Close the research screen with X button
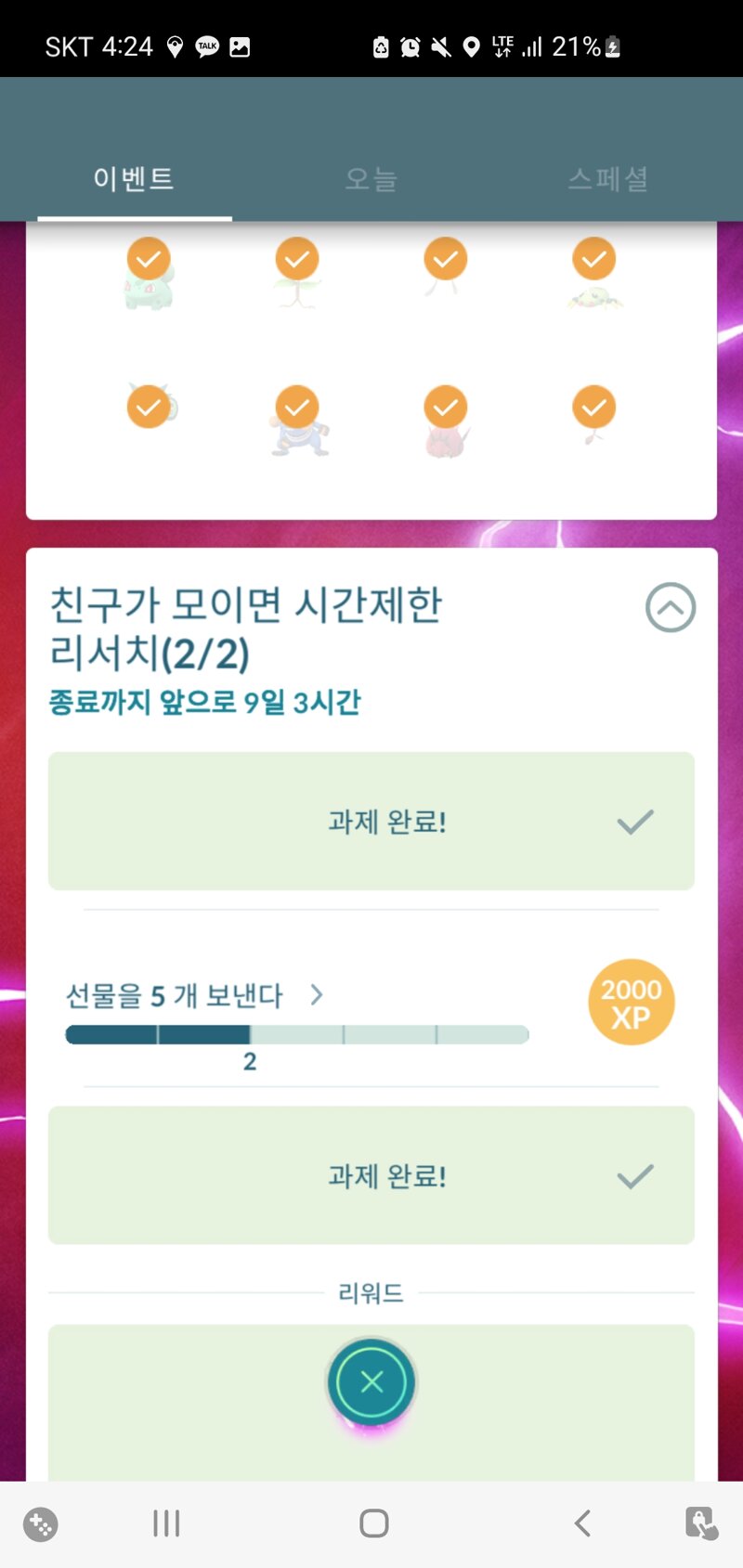Viewport: 743px width, 1568px height. (371, 1382)
